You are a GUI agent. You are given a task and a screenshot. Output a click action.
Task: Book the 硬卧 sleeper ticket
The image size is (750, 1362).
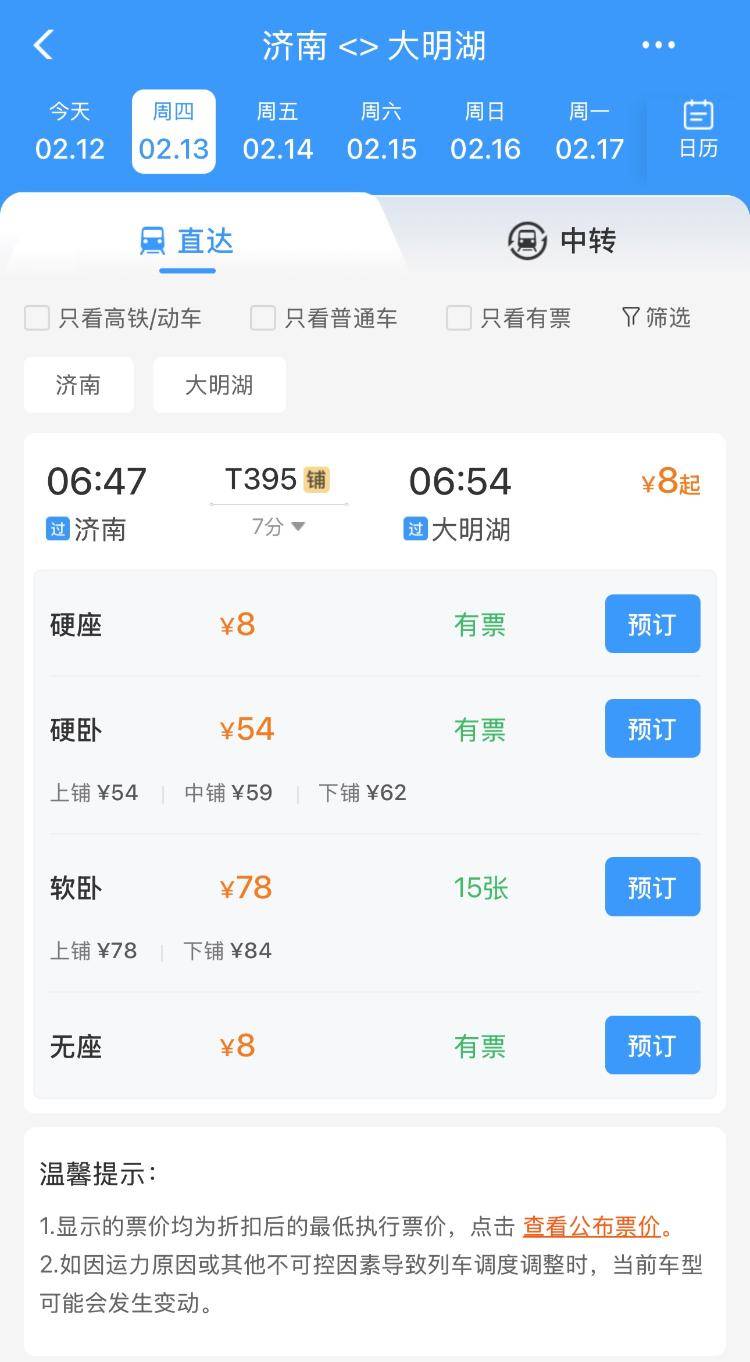652,728
